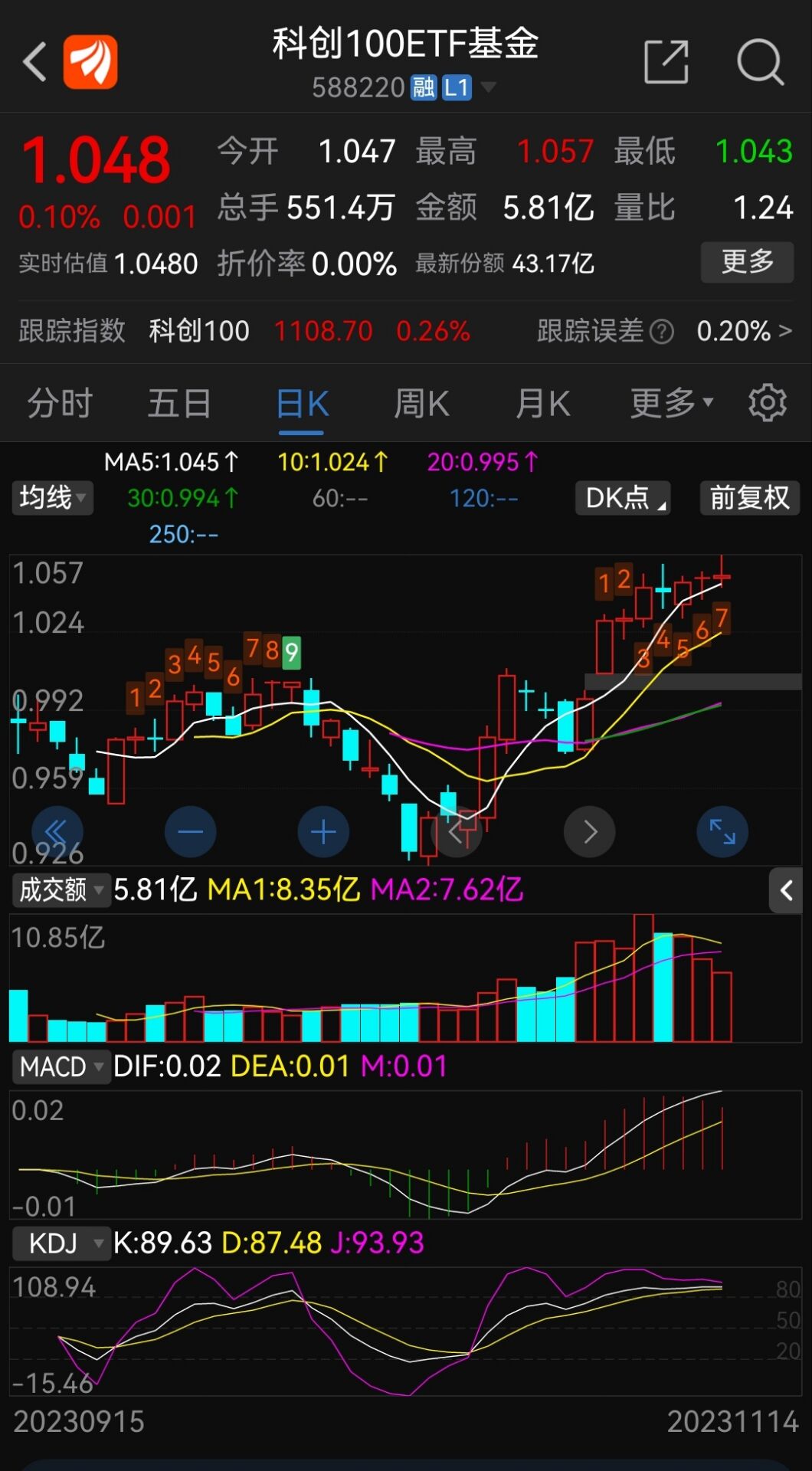Viewport: 812px width, 1471px height.
Task: Open chart settings via the gear icon
Action: point(766,401)
